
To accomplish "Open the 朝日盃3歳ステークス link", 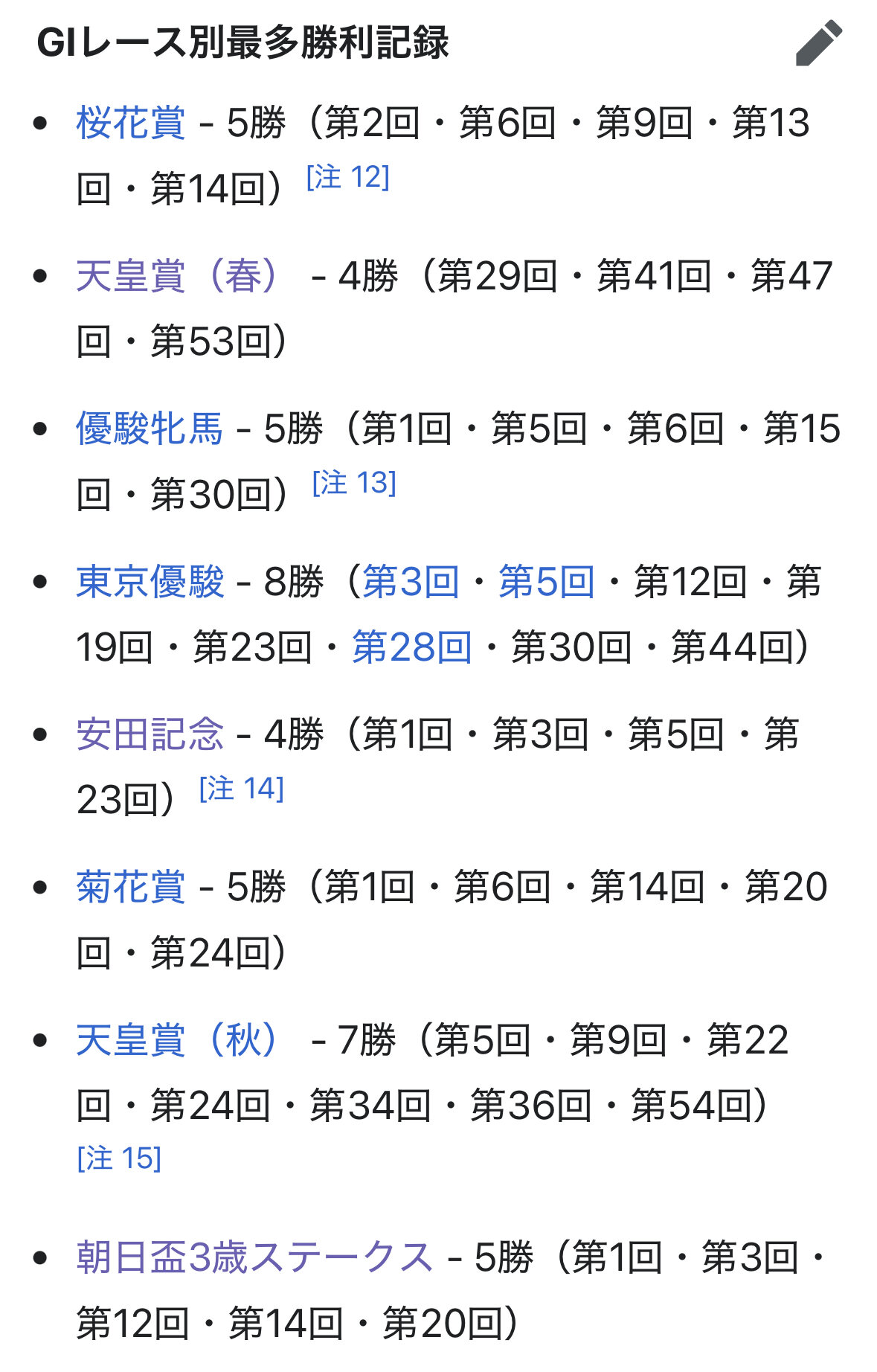I will 254,1257.
